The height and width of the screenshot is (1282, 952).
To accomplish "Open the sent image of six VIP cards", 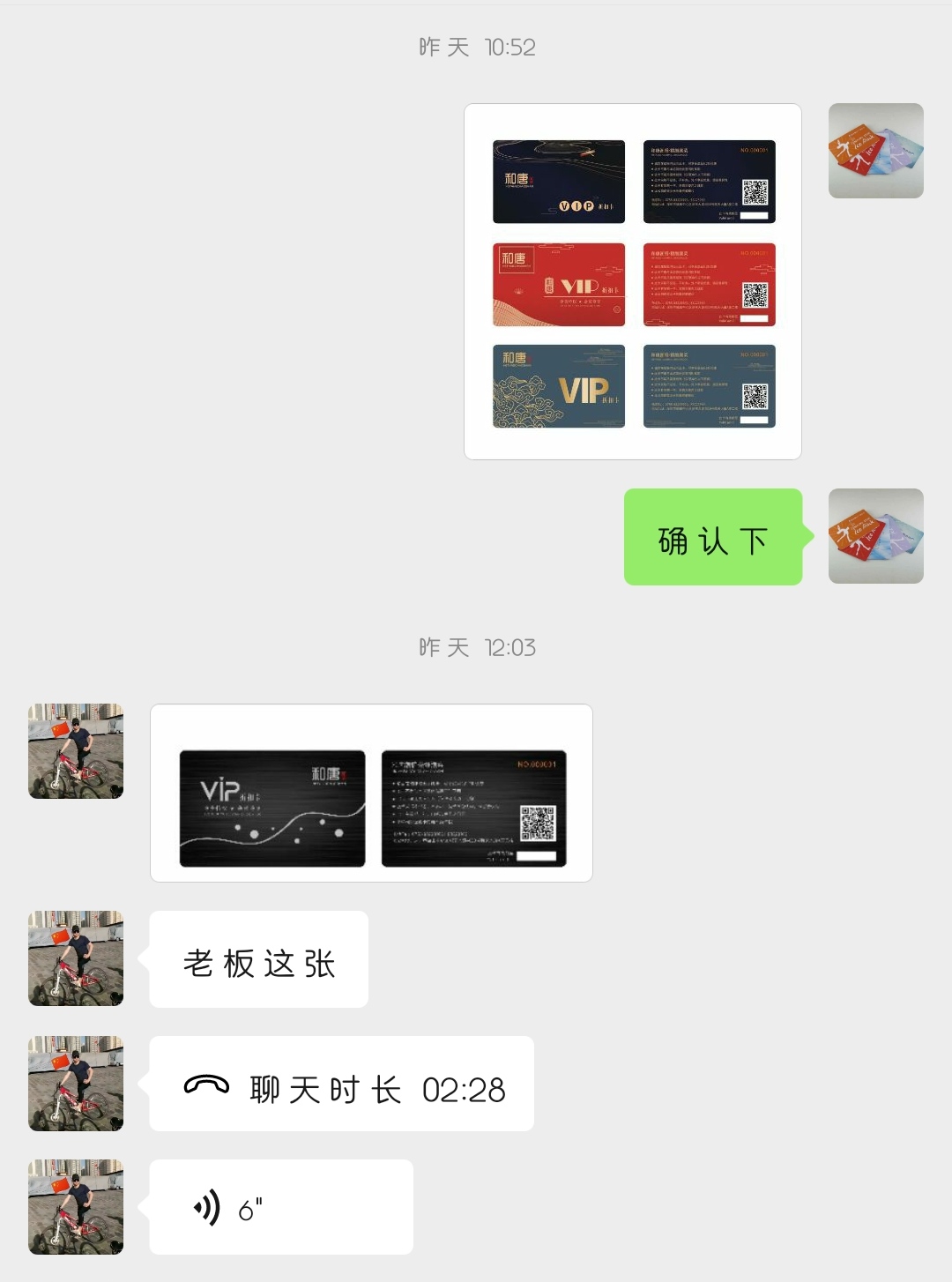I will click(x=632, y=281).
